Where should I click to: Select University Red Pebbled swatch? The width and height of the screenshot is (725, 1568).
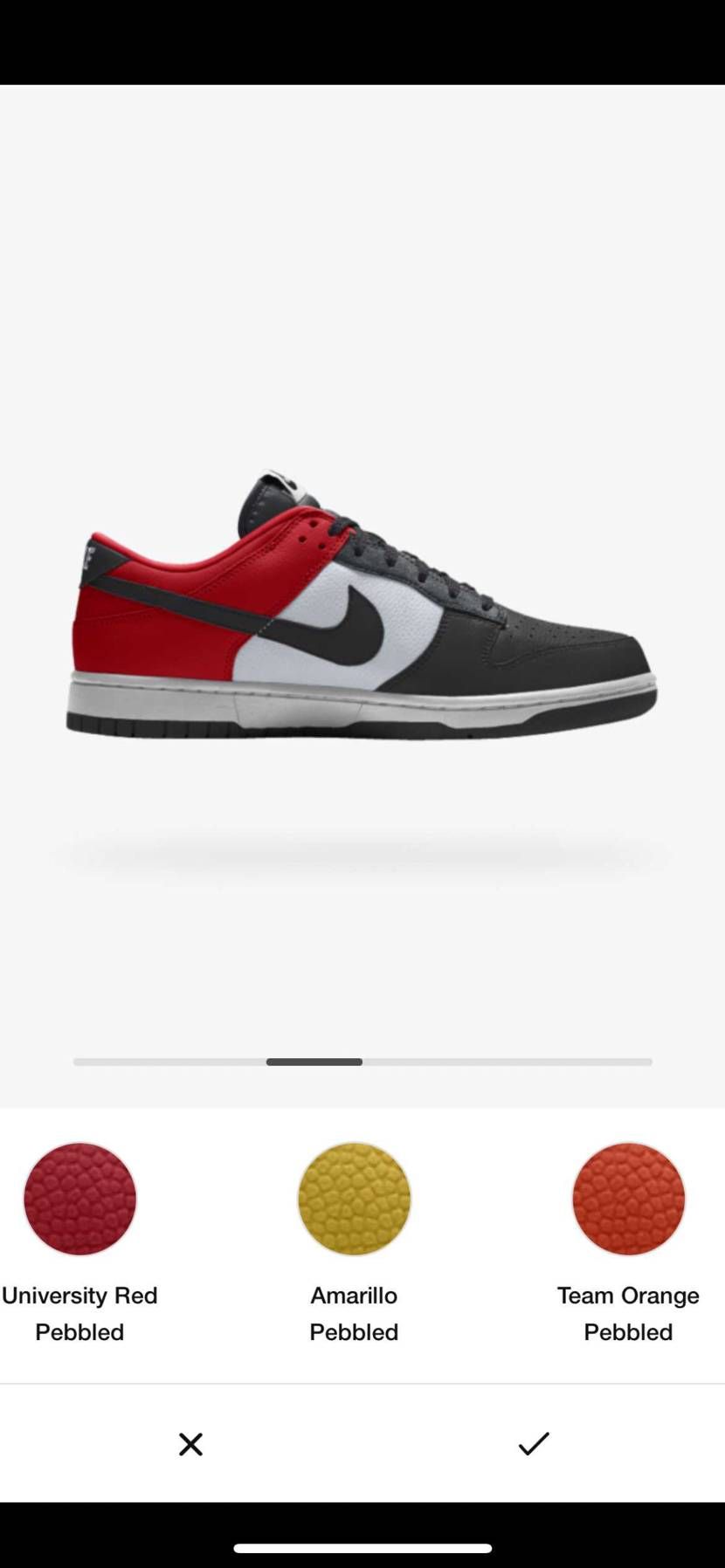pyautogui.click(x=79, y=1198)
